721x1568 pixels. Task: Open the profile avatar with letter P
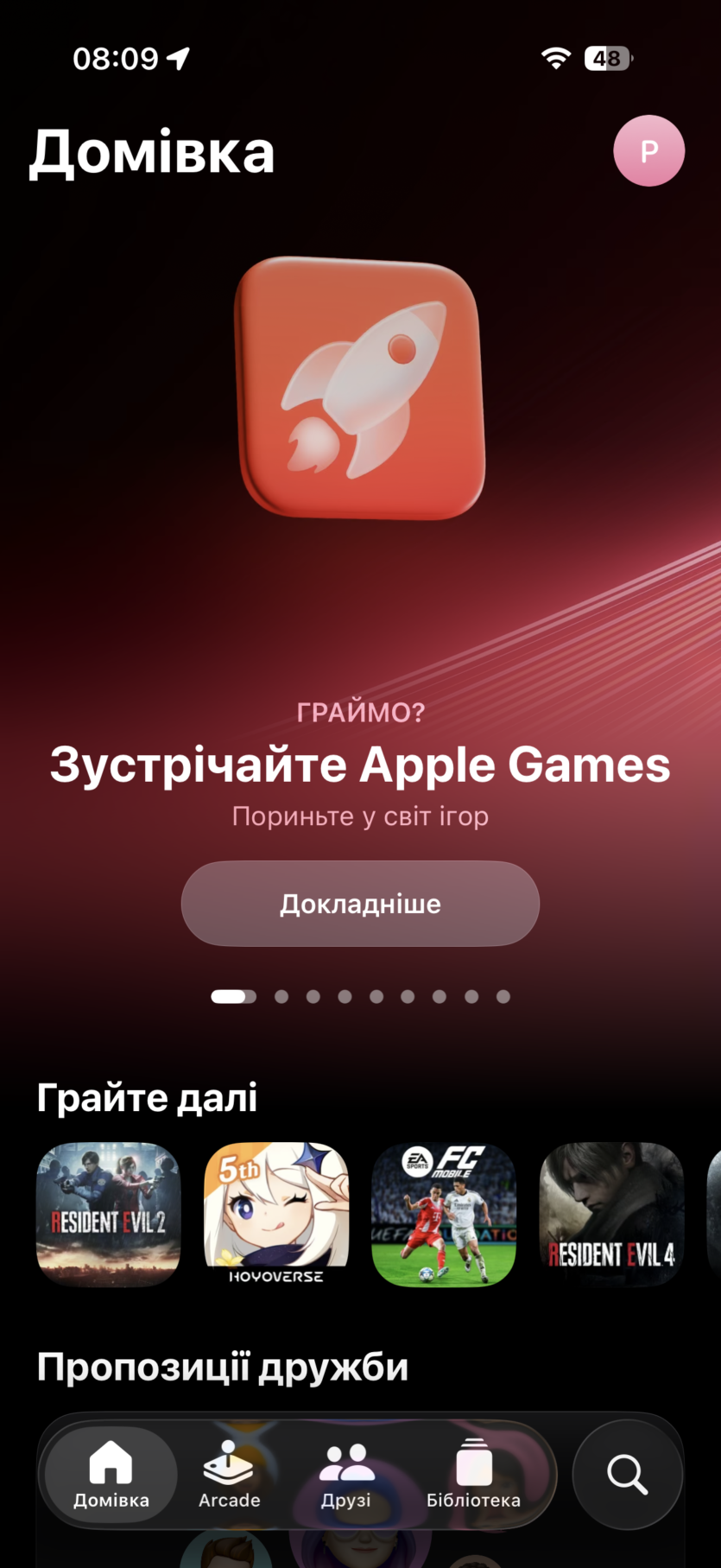(648, 151)
